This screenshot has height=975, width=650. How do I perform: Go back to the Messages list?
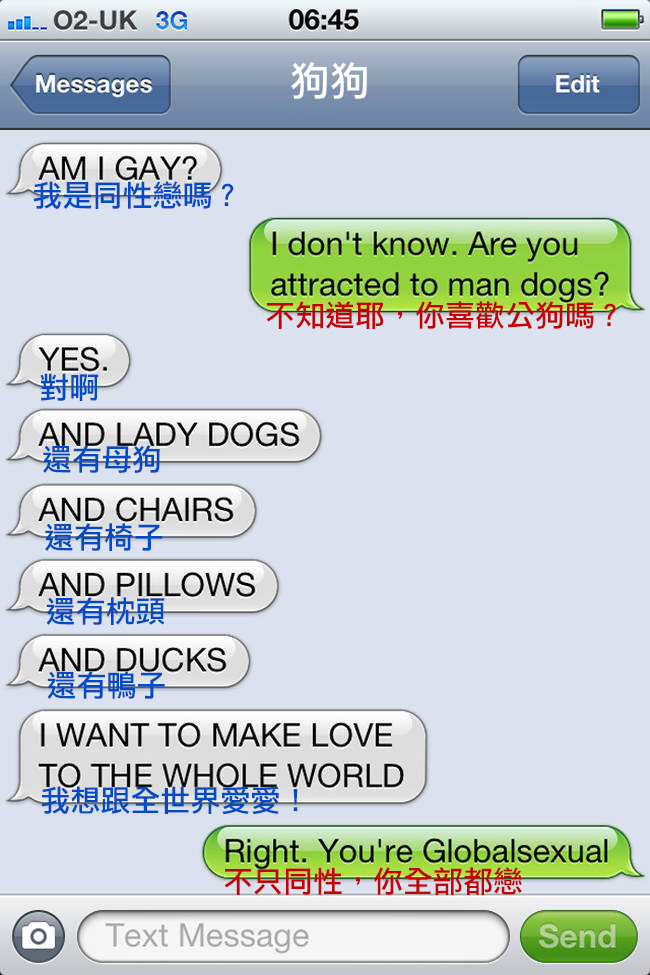click(x=91, y=85)
